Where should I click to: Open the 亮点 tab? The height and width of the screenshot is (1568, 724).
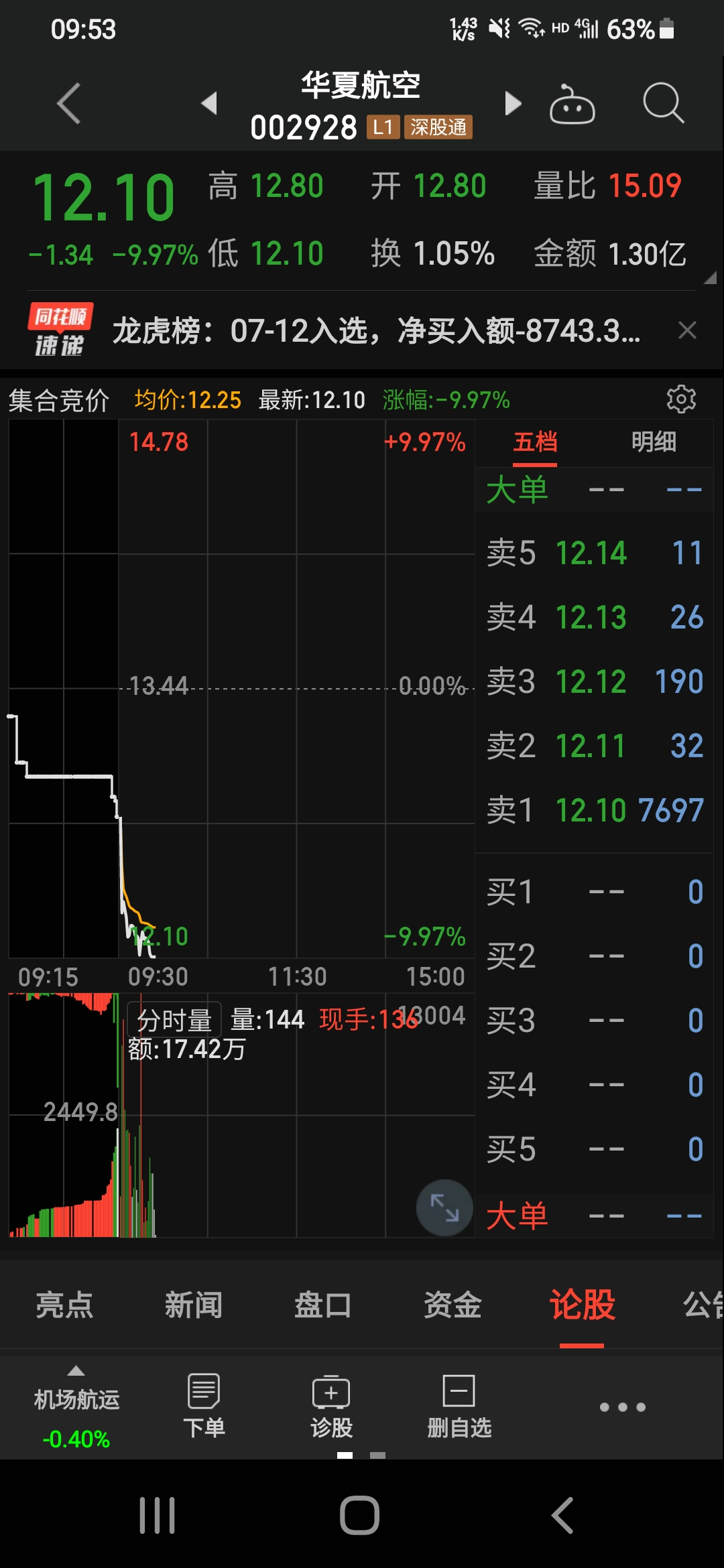click(64, 1305)
